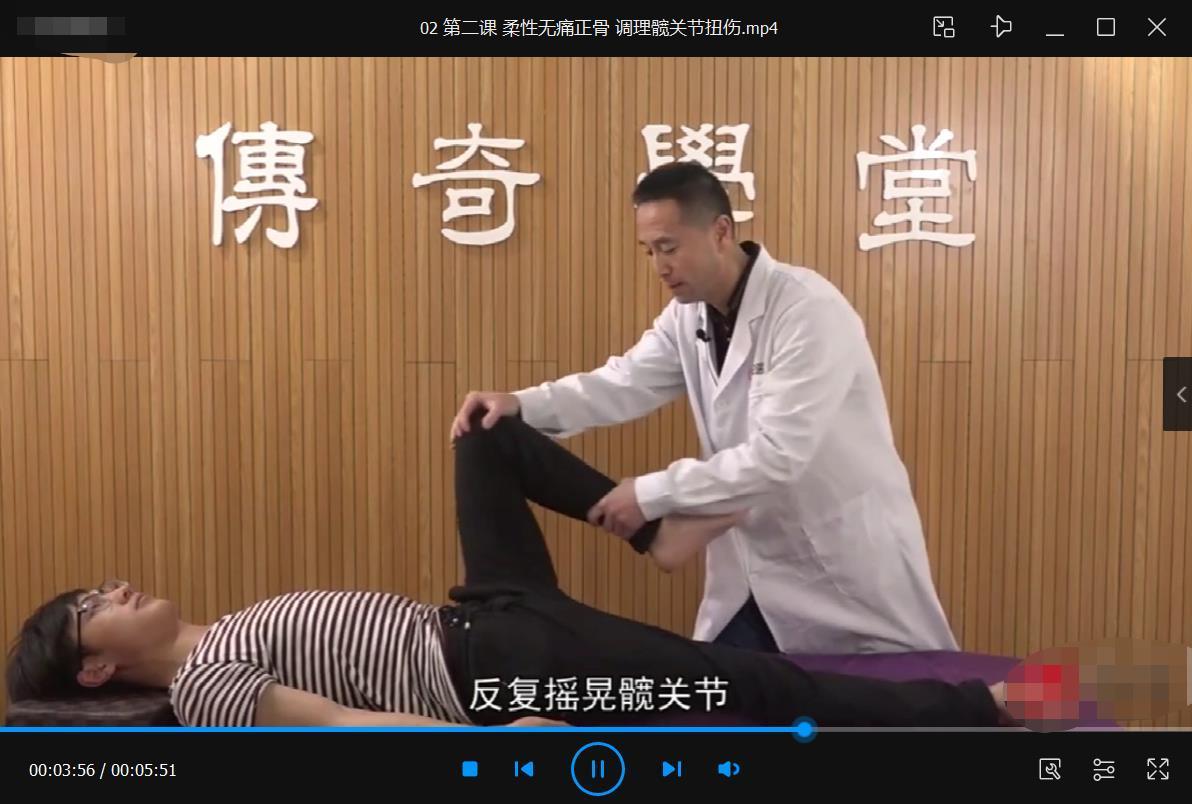Close the player window
Viewport: 1192px width, 804px height.
(x=1157, y=28)
